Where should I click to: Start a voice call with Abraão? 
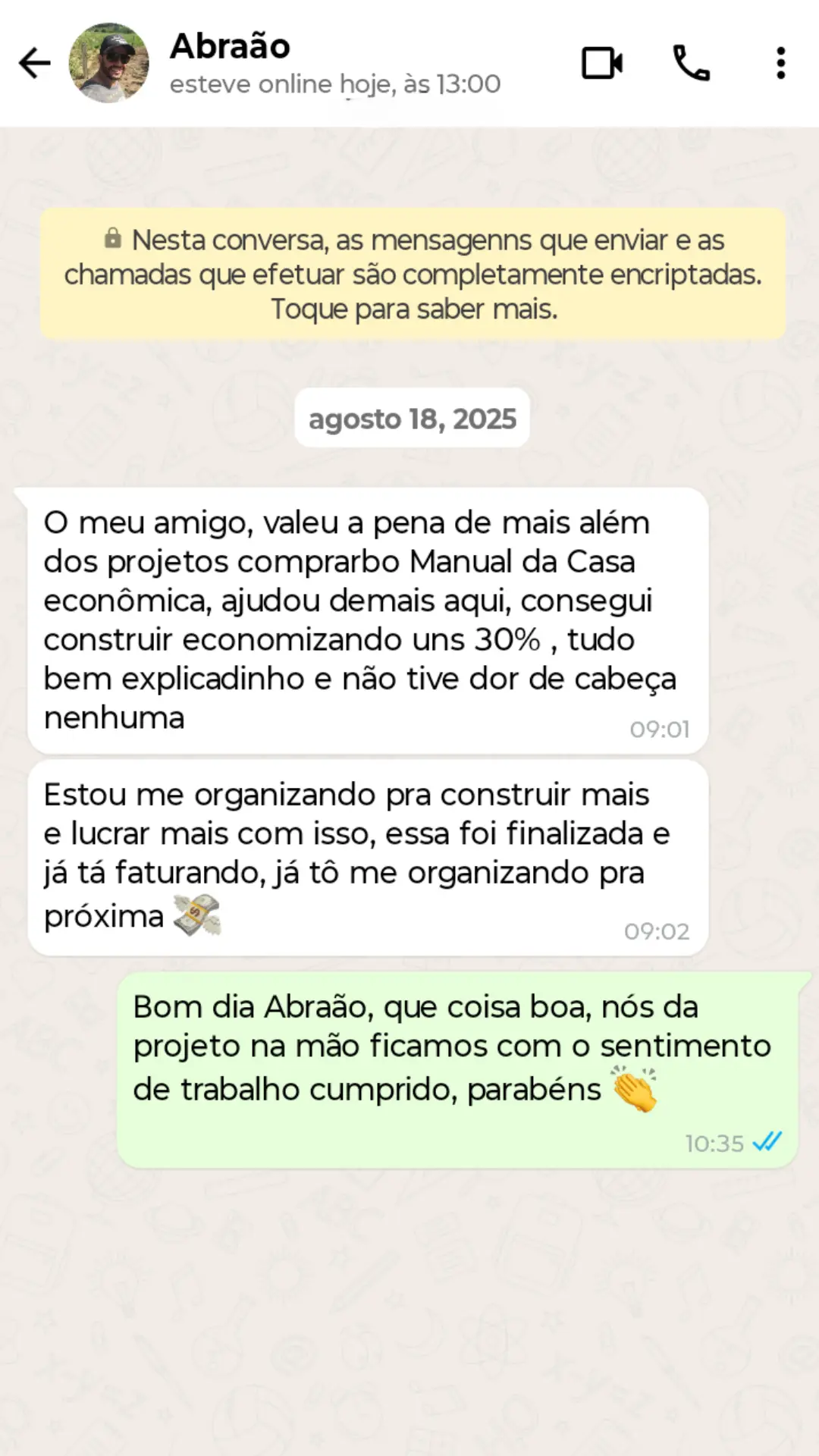point(691,63)
